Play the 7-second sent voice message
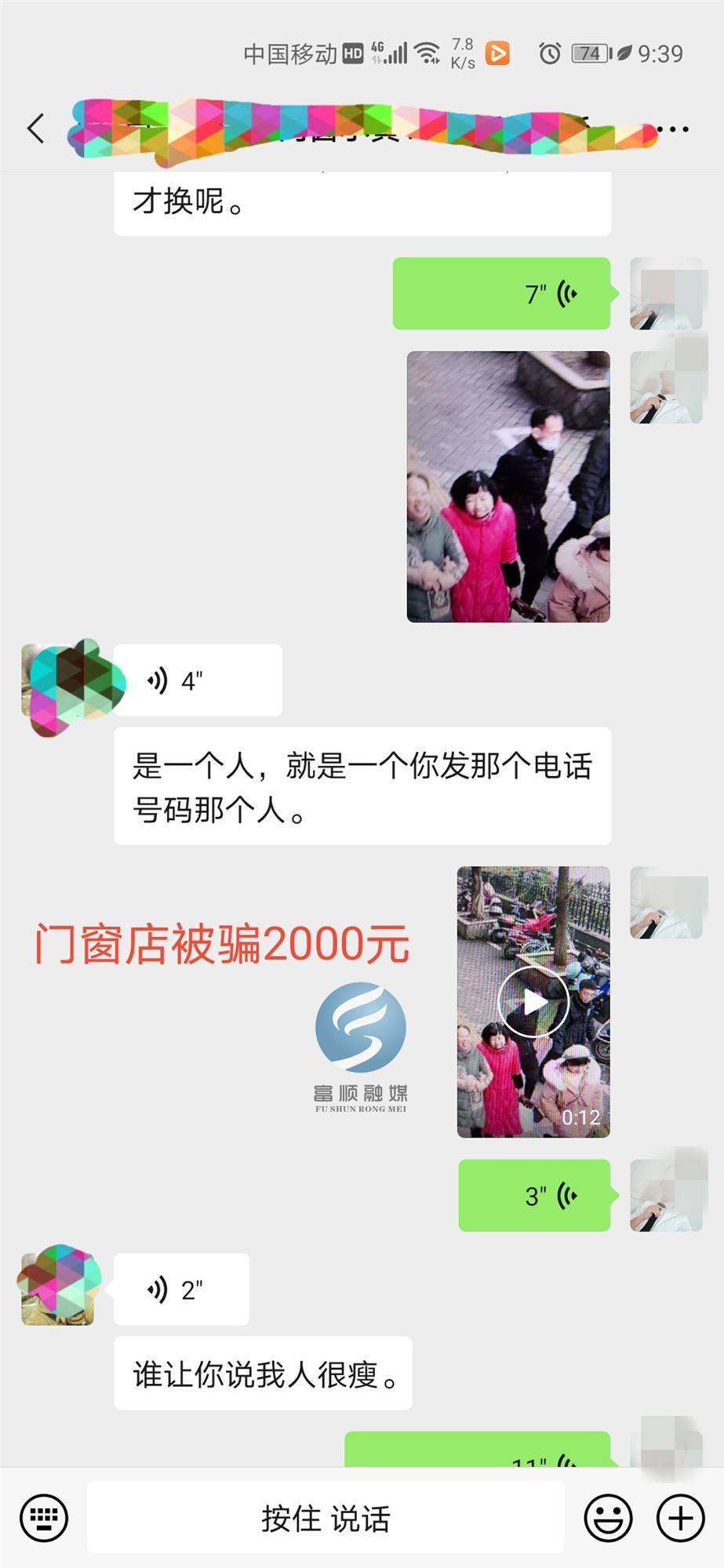This screenshot has height=1568, width=724. click(502, 294)
